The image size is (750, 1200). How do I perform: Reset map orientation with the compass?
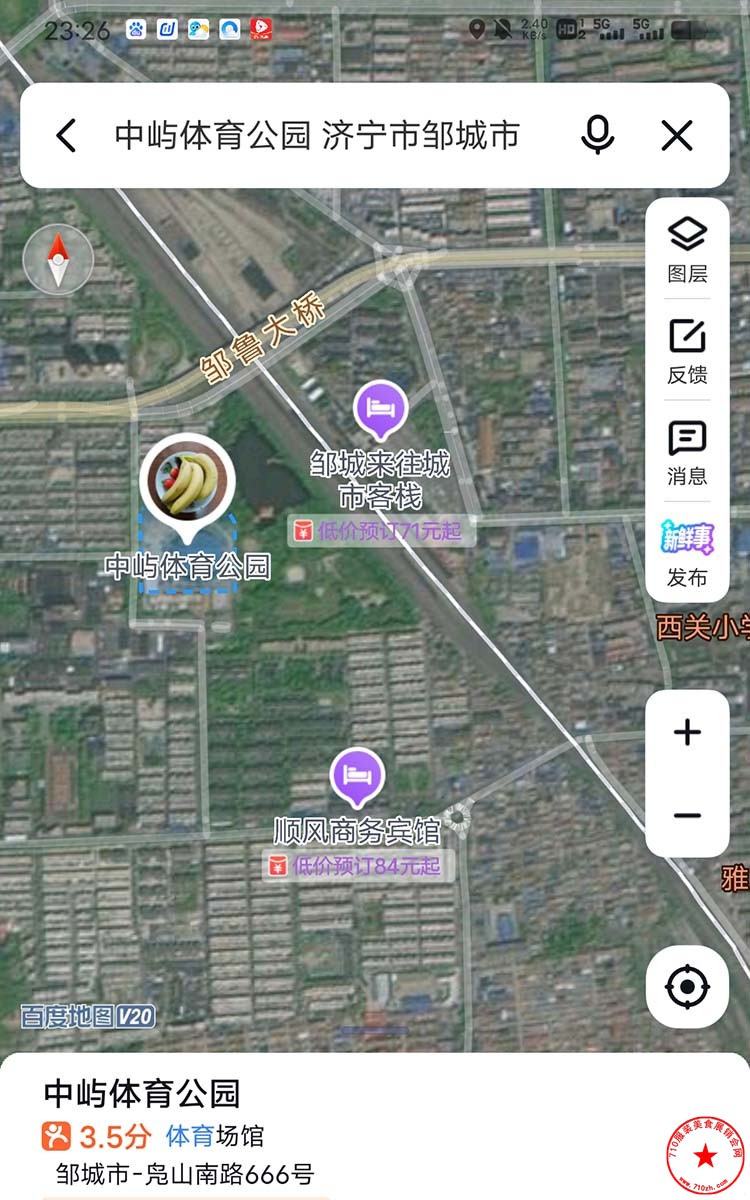[58, 260]
